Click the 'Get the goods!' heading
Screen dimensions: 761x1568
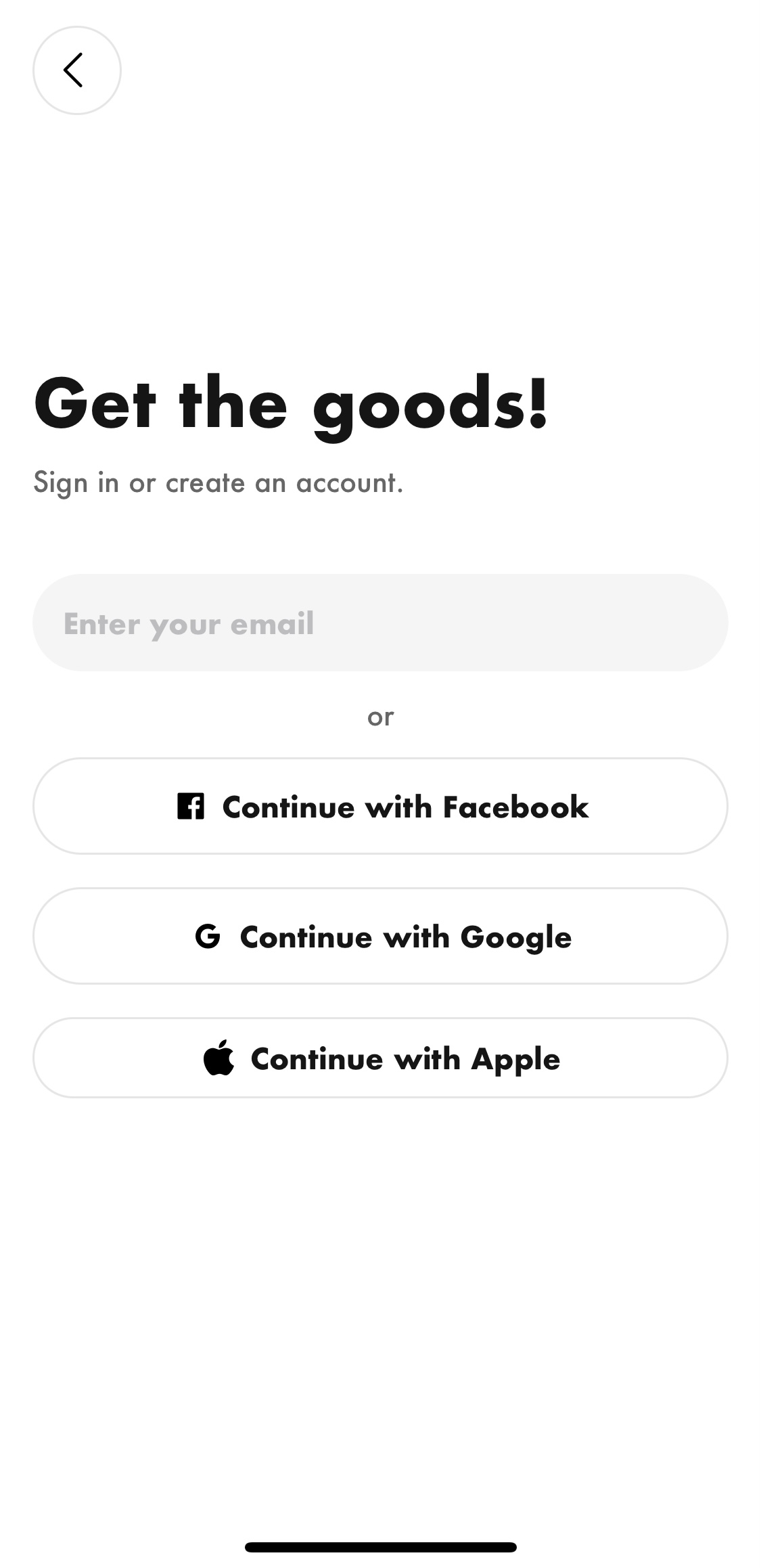291,404
